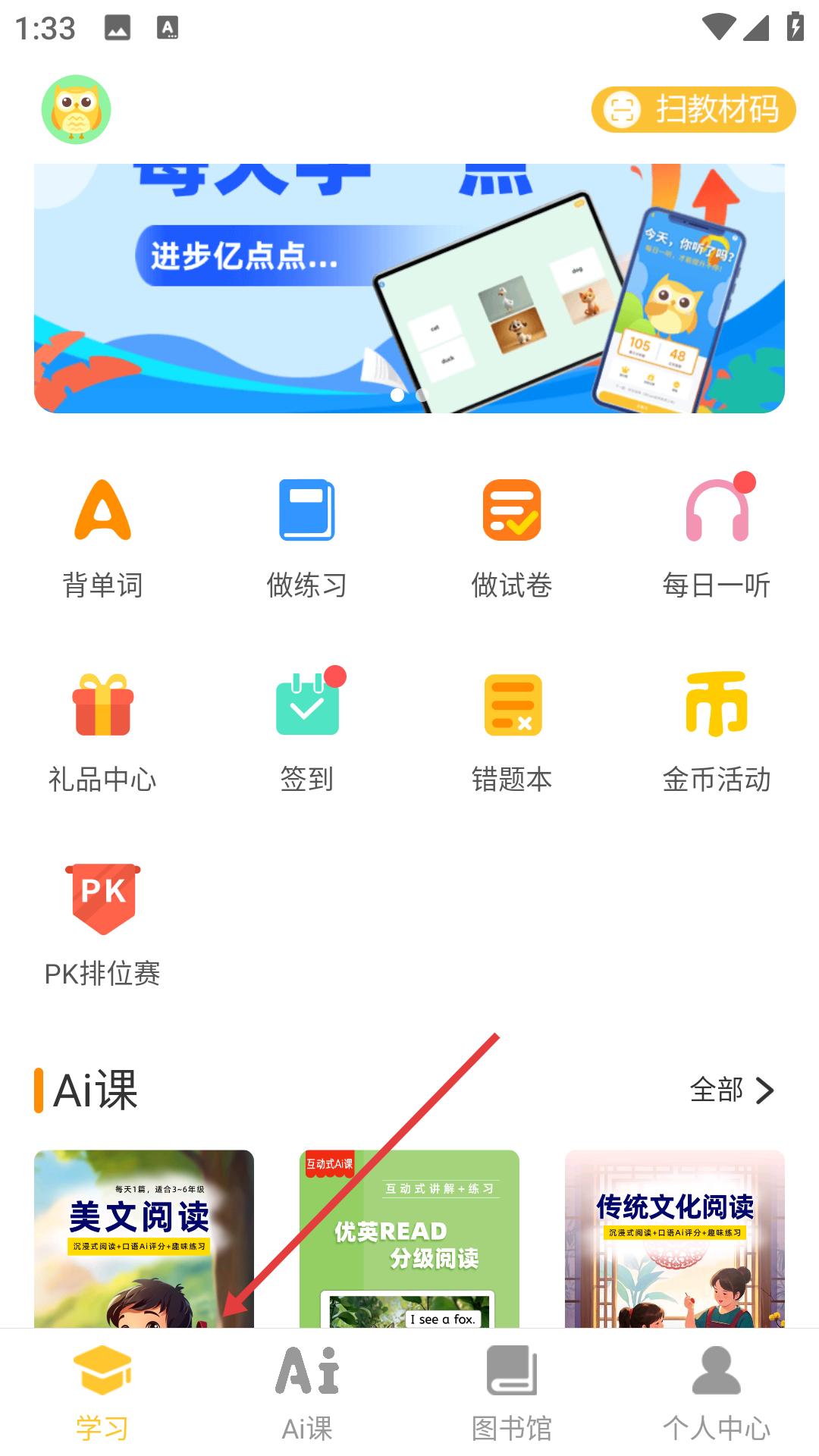Screen dimensions: 819x1456
Task: Open the 美文阅读 course card
Action: (x=144, y=1238)
